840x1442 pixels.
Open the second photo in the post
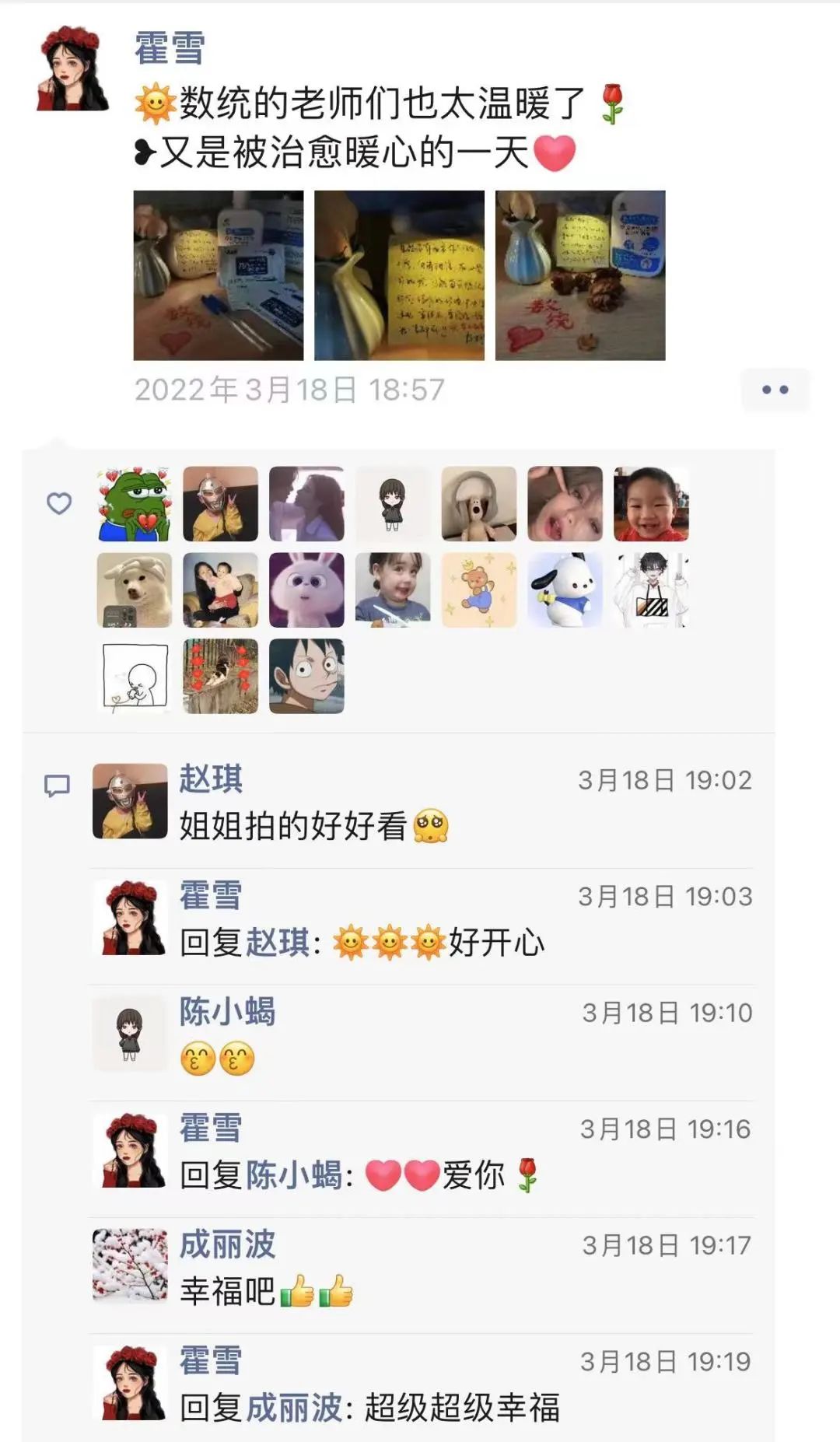(x=399, y=275)
